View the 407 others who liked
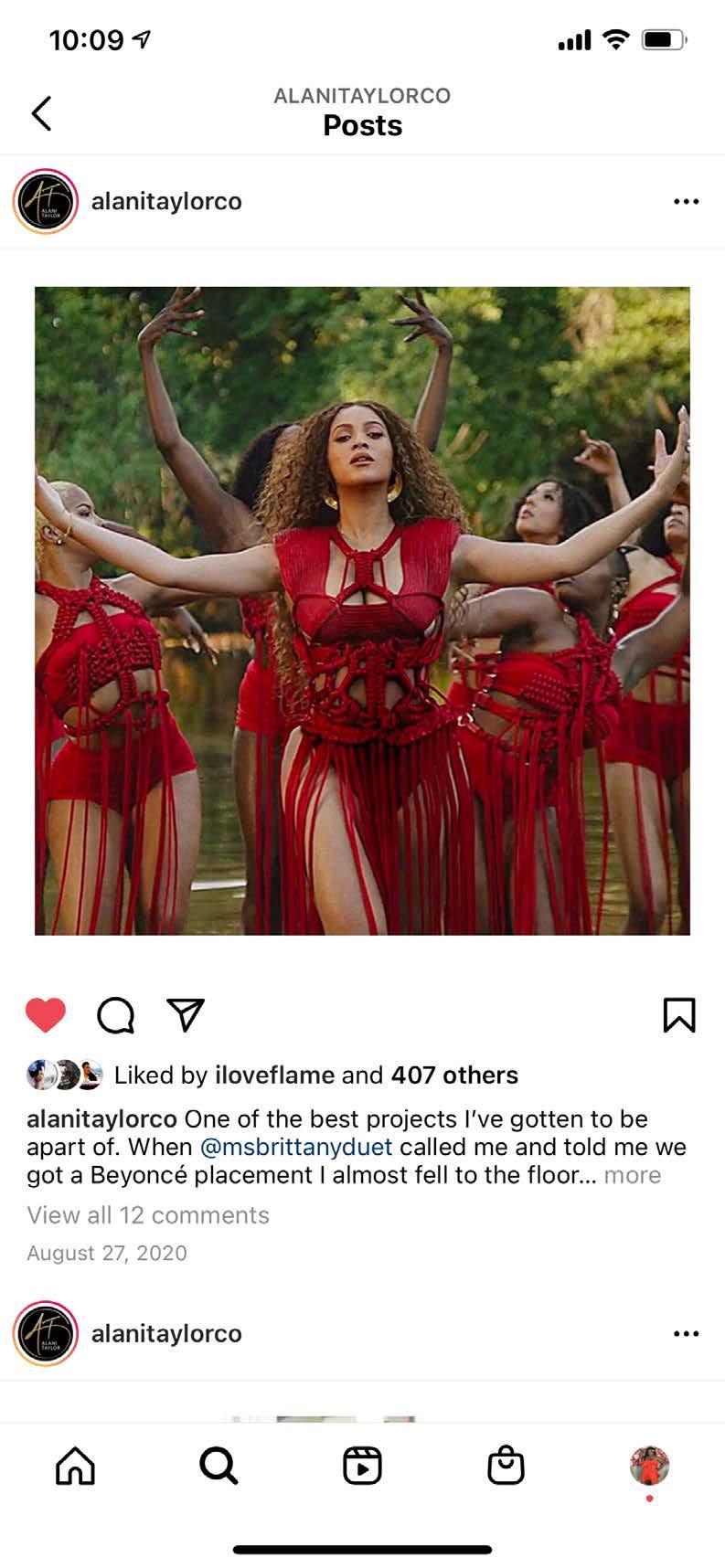 [454, 1075]
